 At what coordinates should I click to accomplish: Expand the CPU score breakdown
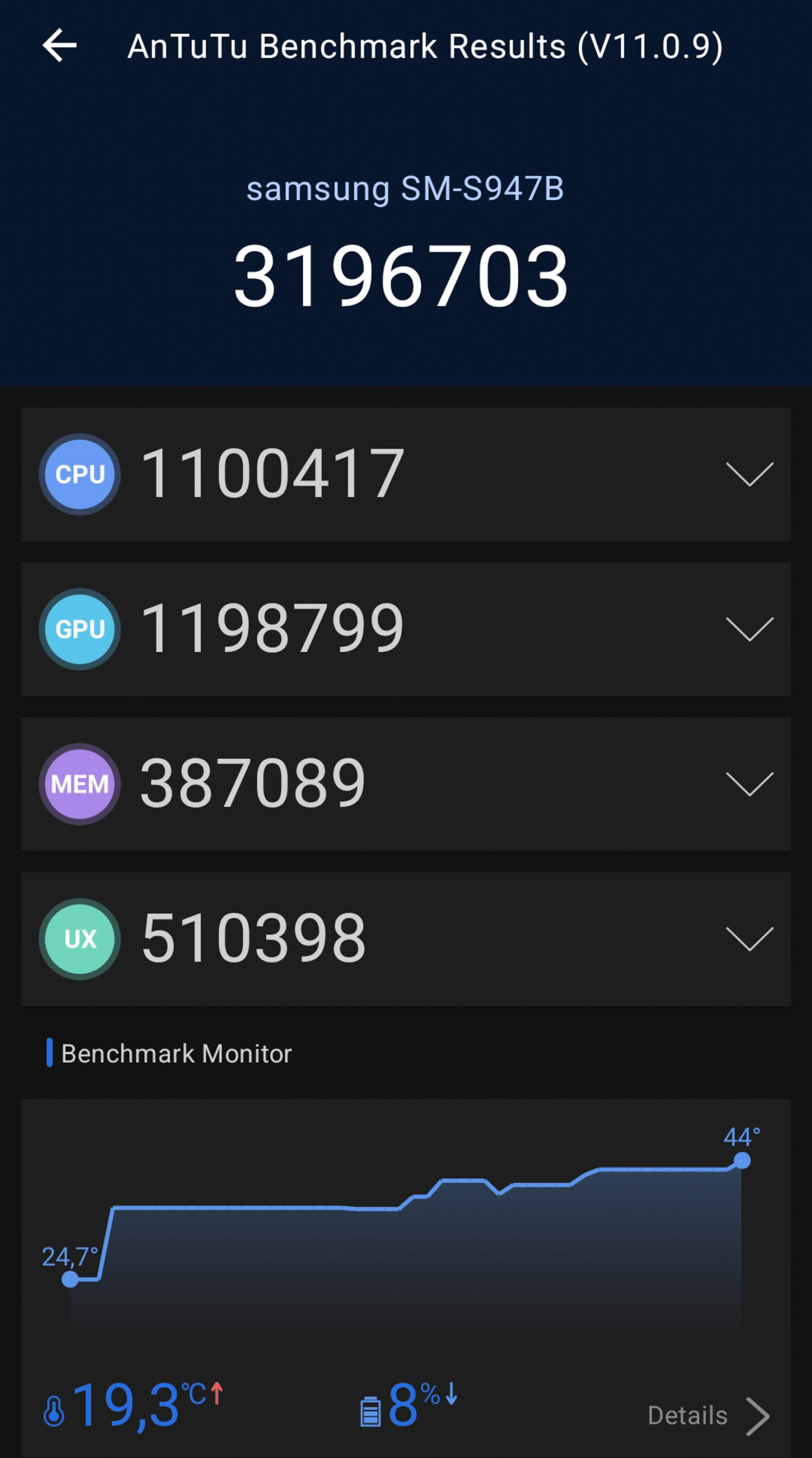[x=749, y=474]
